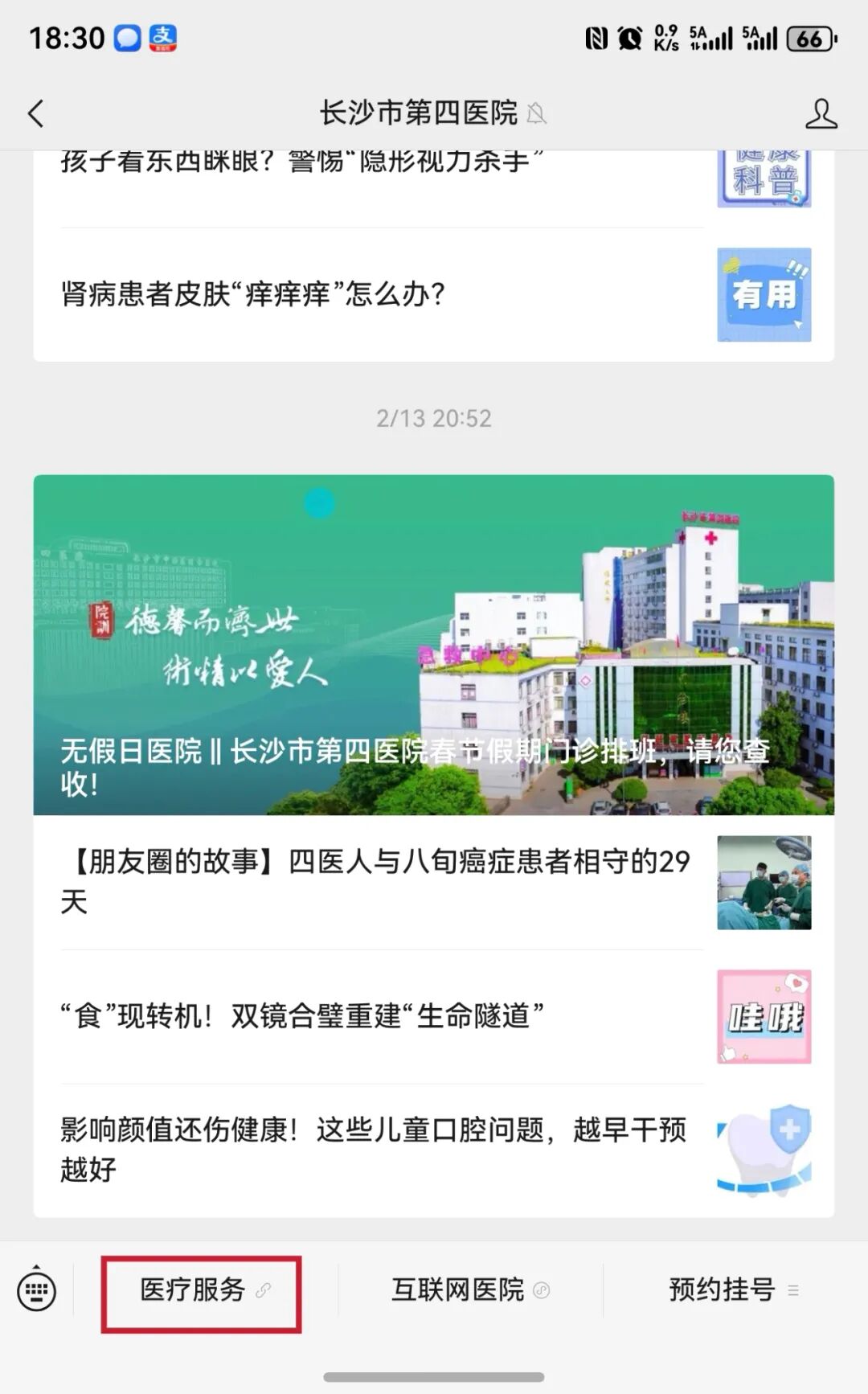Go back from 长沙市第四医院 chat

[36, 113]
